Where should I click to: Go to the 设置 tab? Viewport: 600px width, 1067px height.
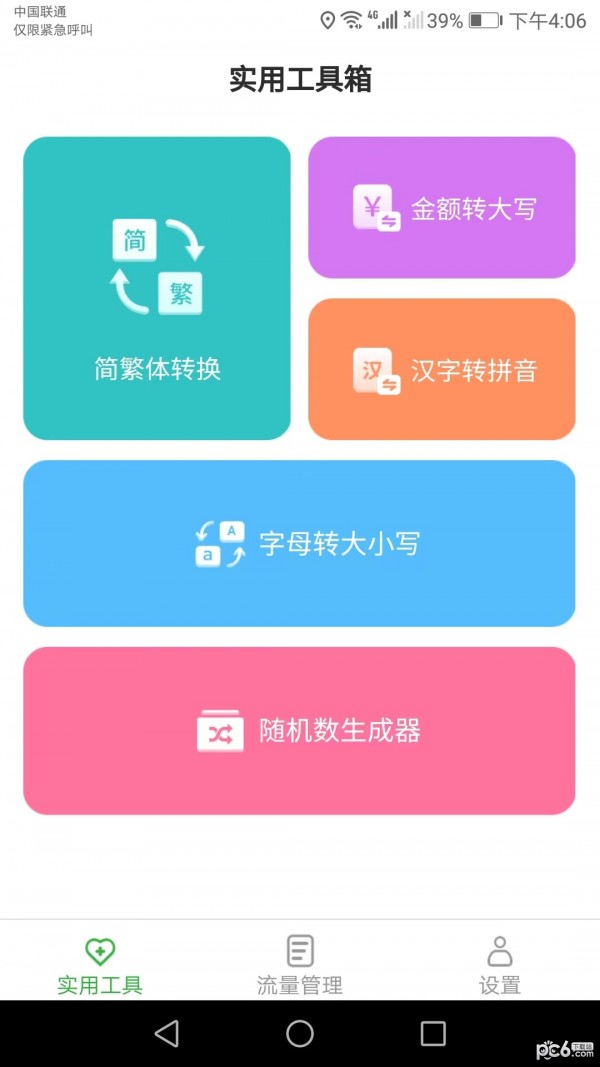pos(499,963)
